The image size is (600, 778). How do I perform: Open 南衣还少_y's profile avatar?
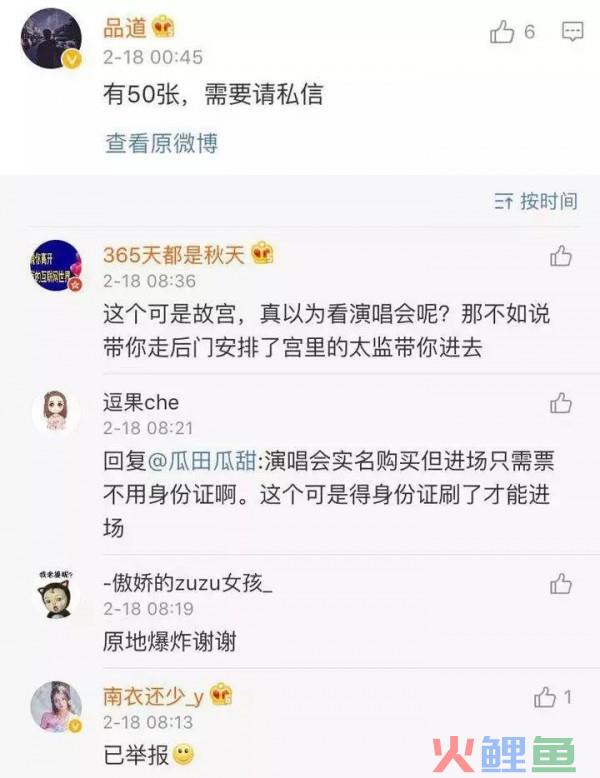(x=57, y=707)
